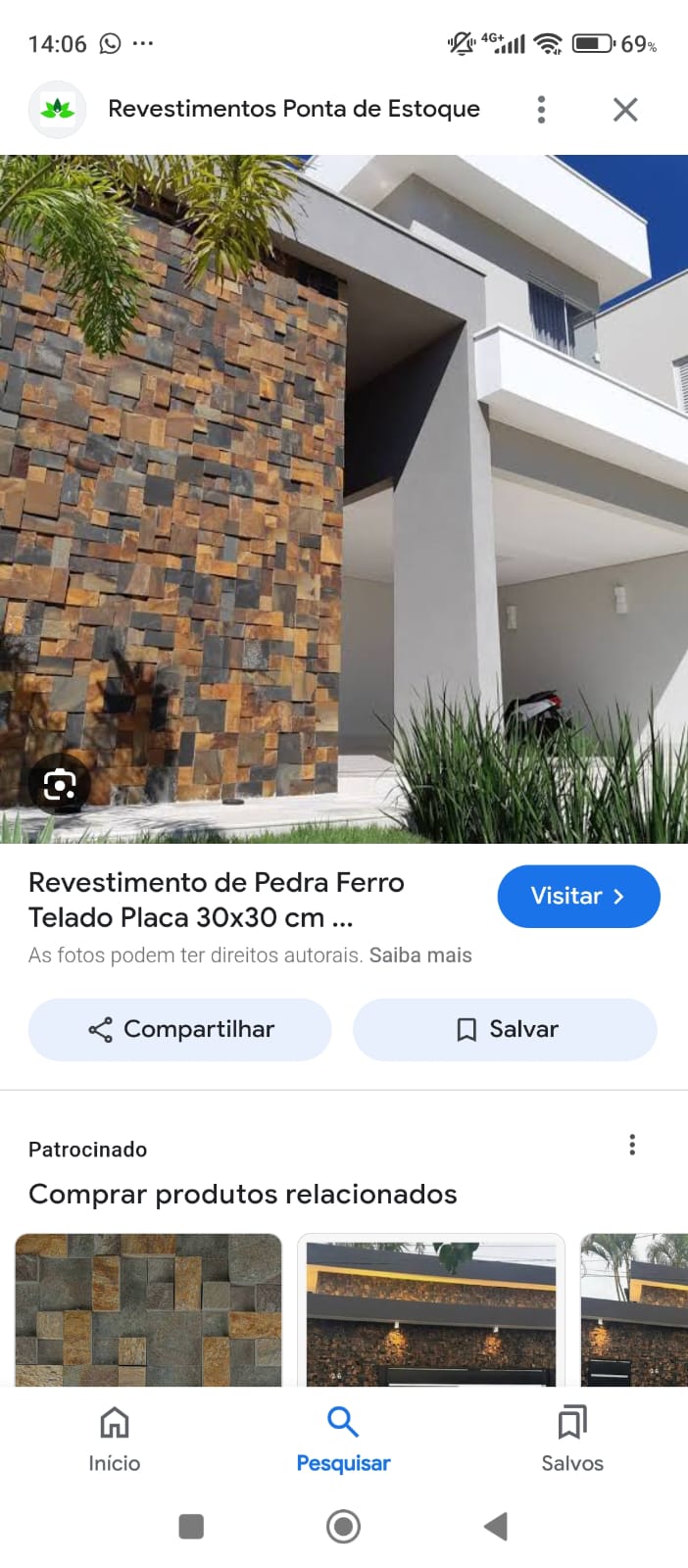Share this image via Compartilhar
The width and height of the screenshot is (688, 1568).
[180, 1029]
